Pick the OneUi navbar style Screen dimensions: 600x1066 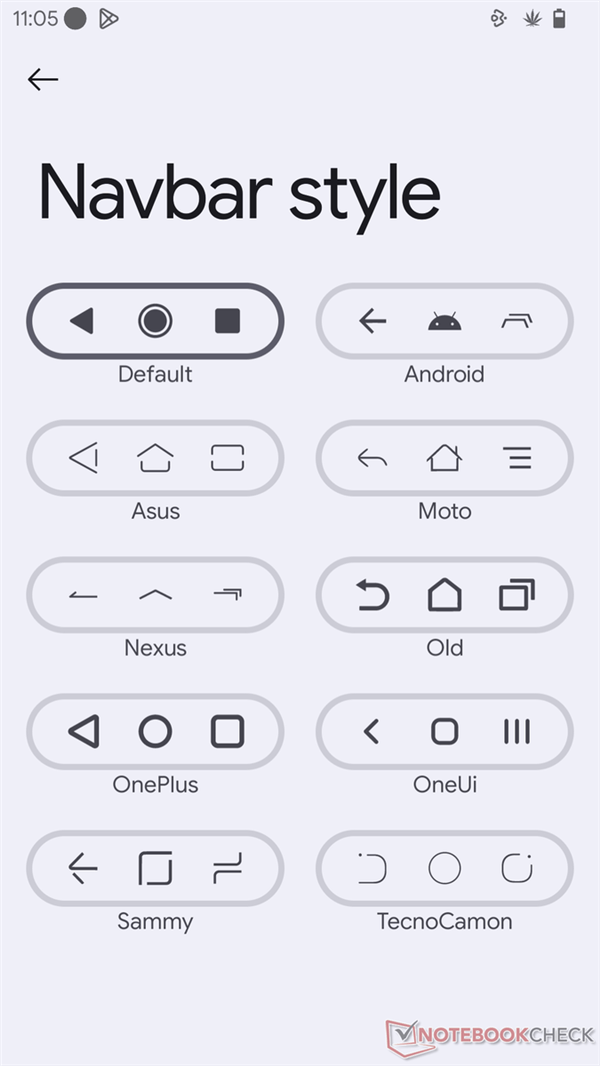[444, 732]
